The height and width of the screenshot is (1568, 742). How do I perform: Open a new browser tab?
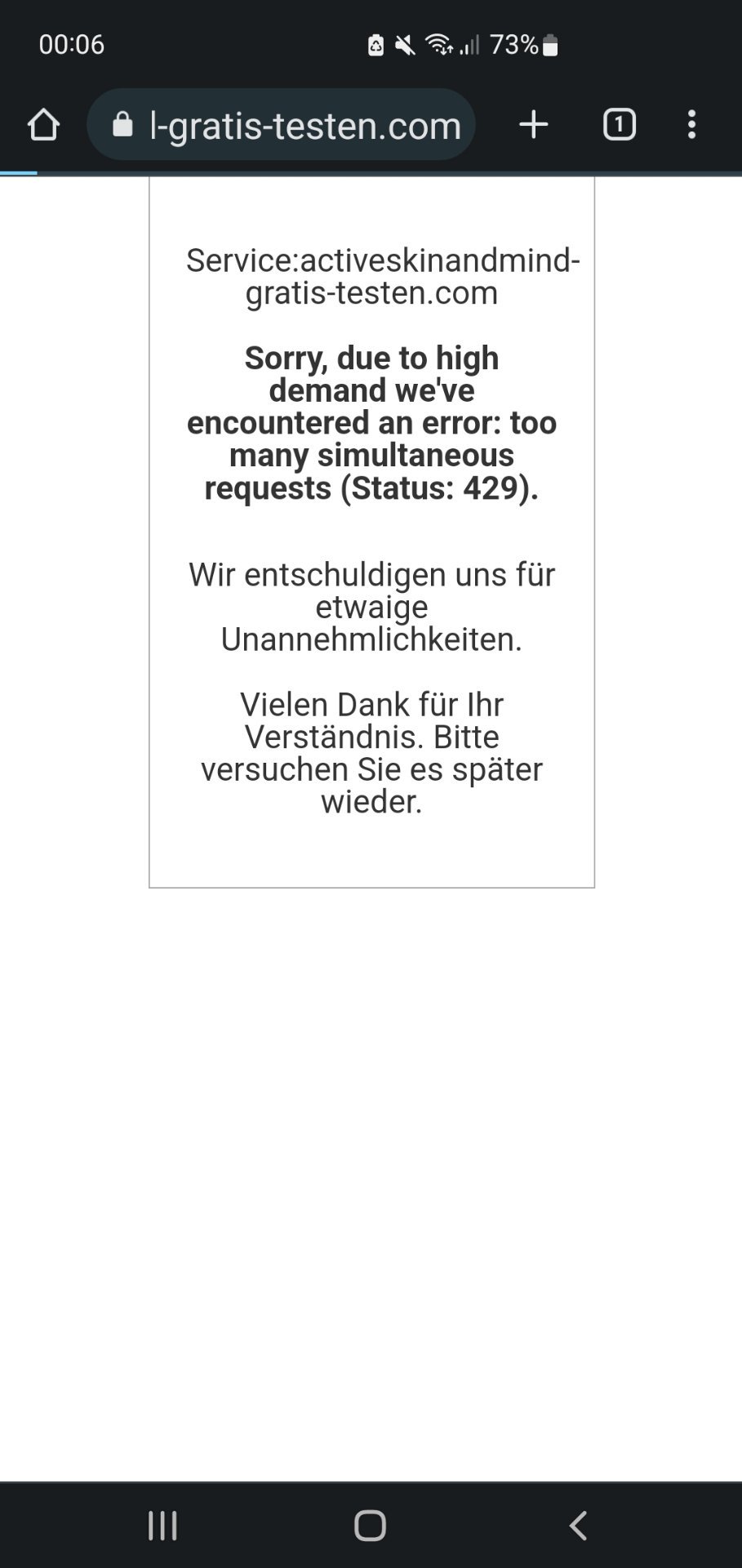click(x=534, y=125)
